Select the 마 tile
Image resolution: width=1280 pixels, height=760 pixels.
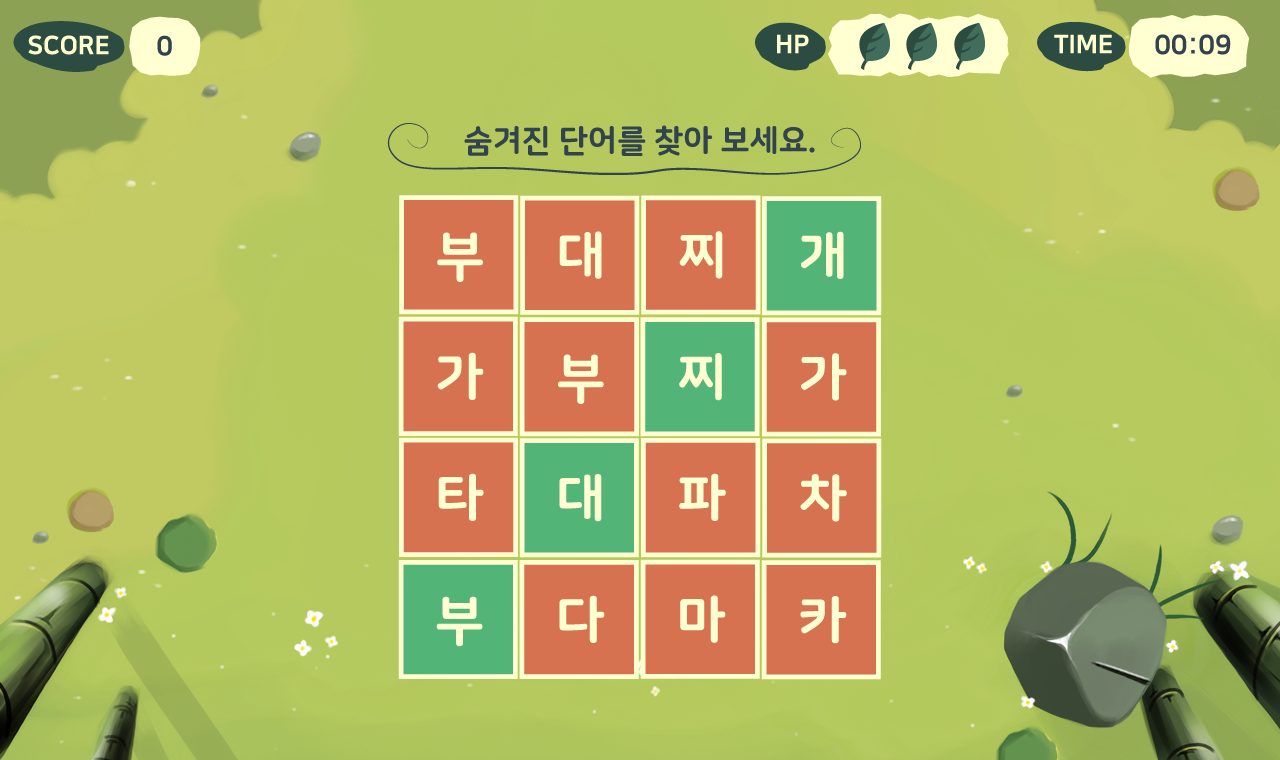pyautogui.click(x=700, y=619)
